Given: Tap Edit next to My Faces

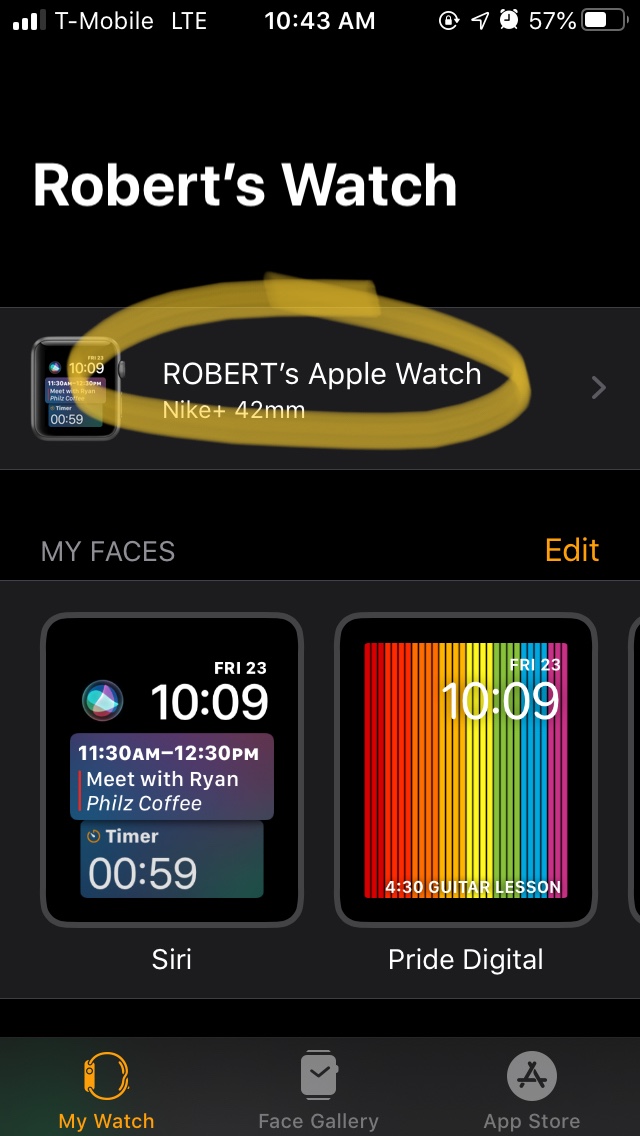Looking at the screenshot, I should click(x=571, y=550).
